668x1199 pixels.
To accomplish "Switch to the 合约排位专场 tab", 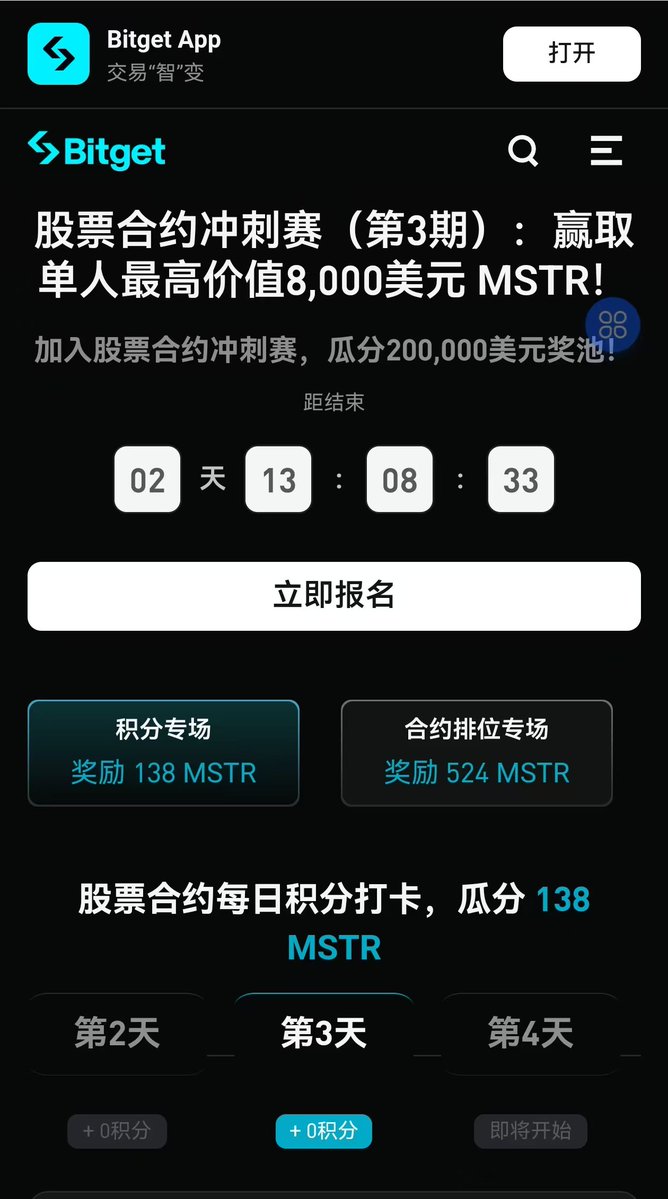I will [476, 752].
